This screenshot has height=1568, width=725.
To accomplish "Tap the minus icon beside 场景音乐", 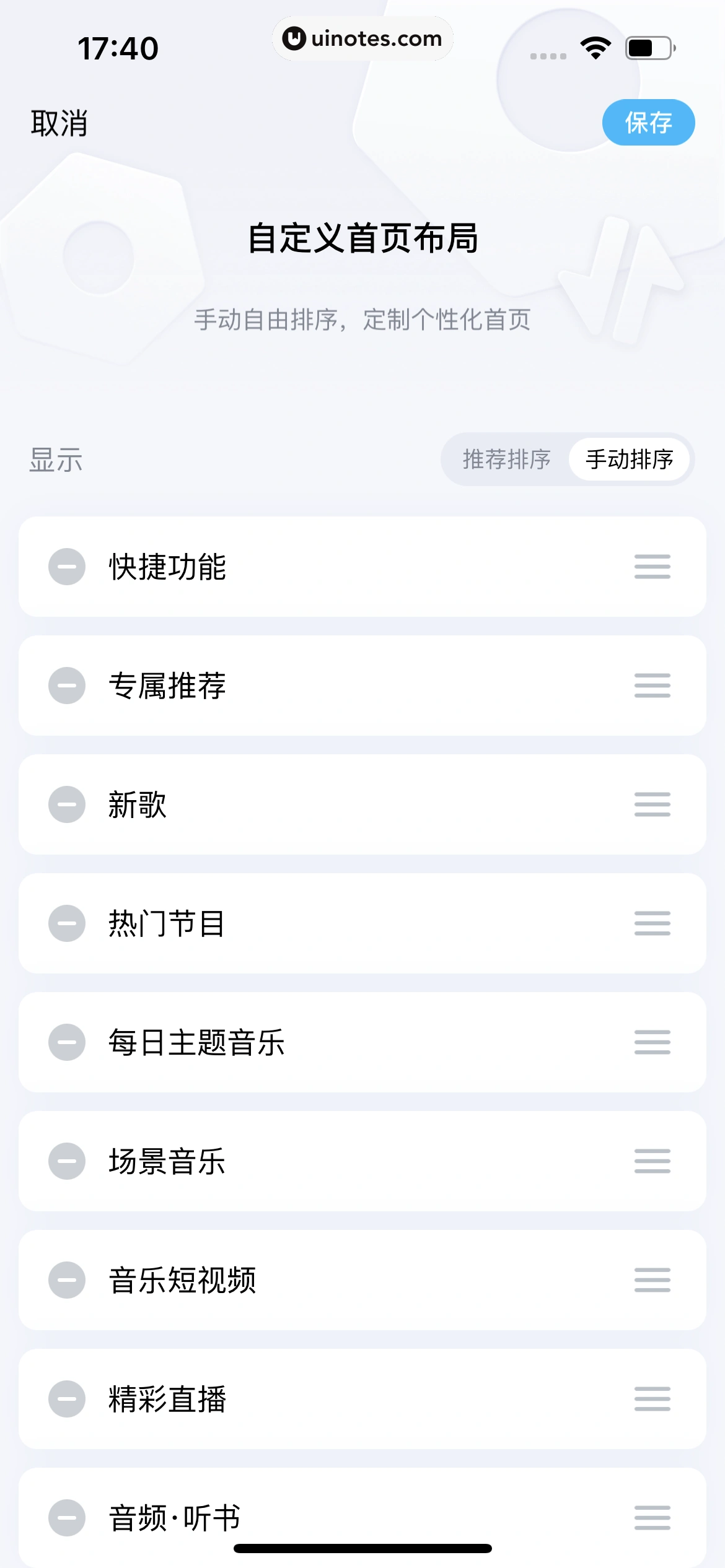I will [67, 1161].
